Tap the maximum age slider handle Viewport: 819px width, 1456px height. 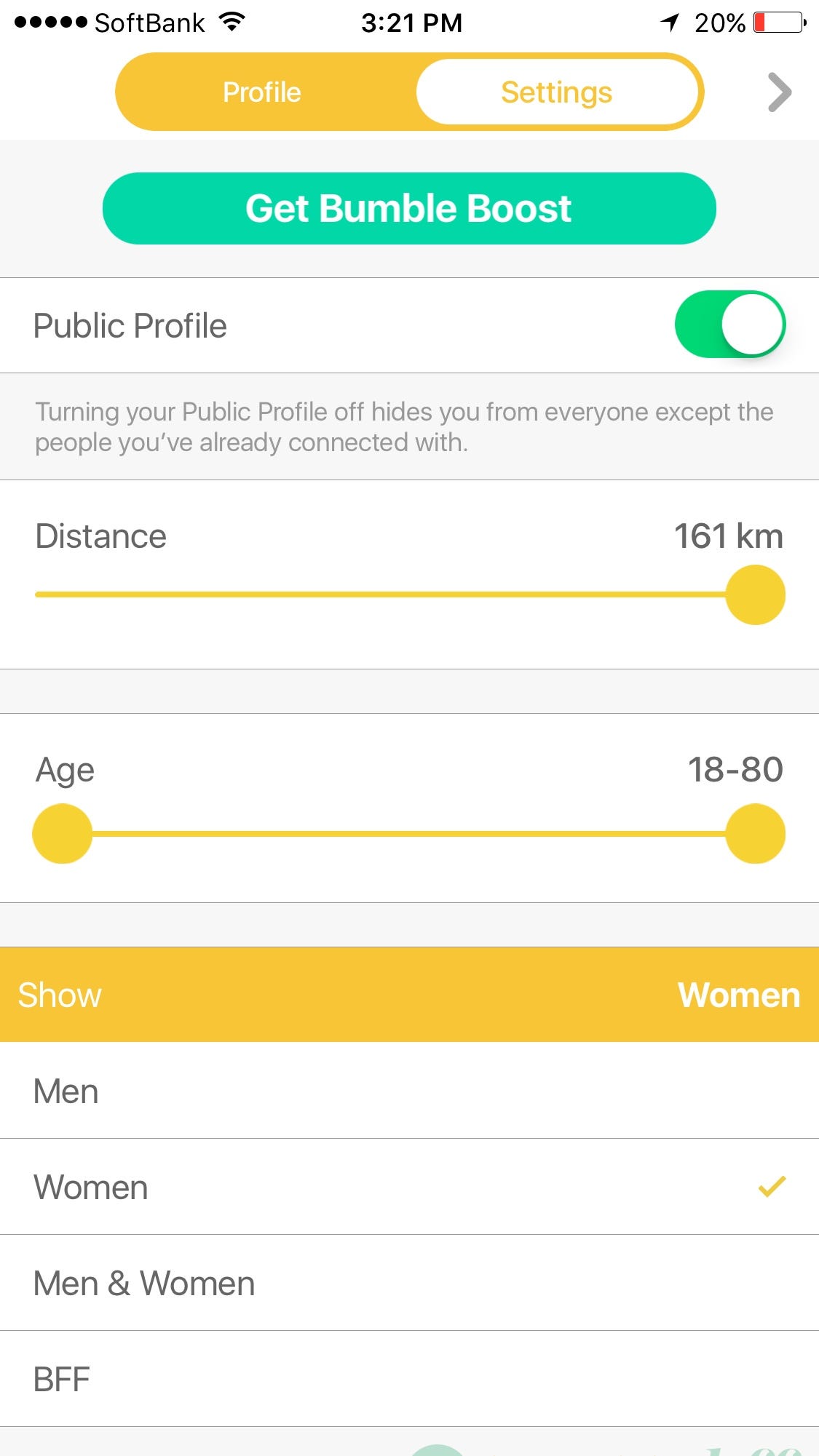coord(755,833)
